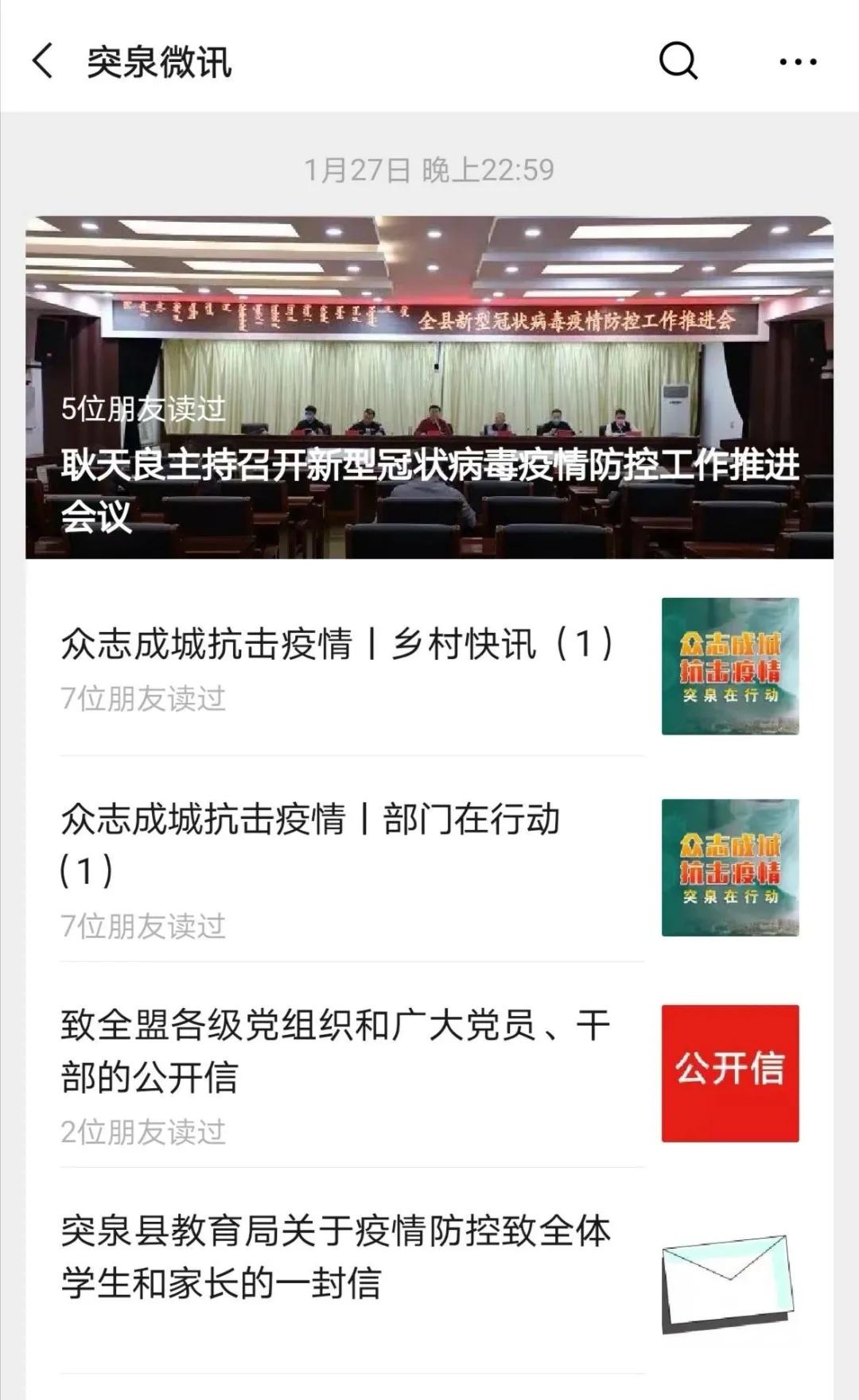Click 7位朋友读过 under 部门在行动
This screenshot has height=1400, width=859.
(145, 925)
